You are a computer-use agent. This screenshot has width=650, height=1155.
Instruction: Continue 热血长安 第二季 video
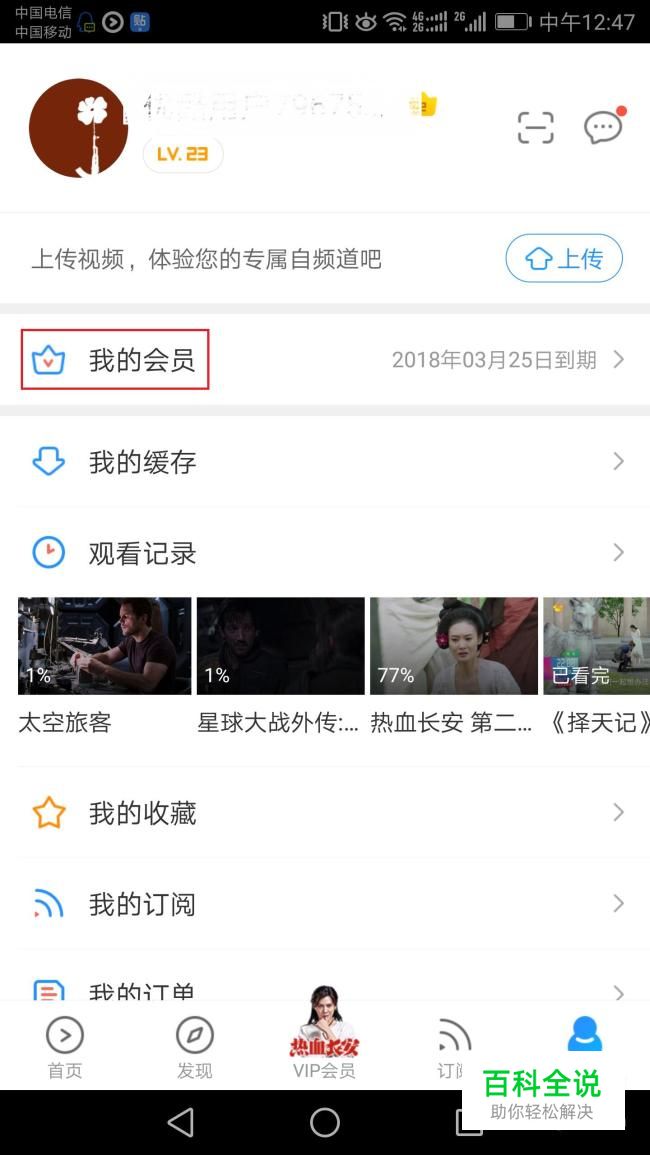[453, 646]
